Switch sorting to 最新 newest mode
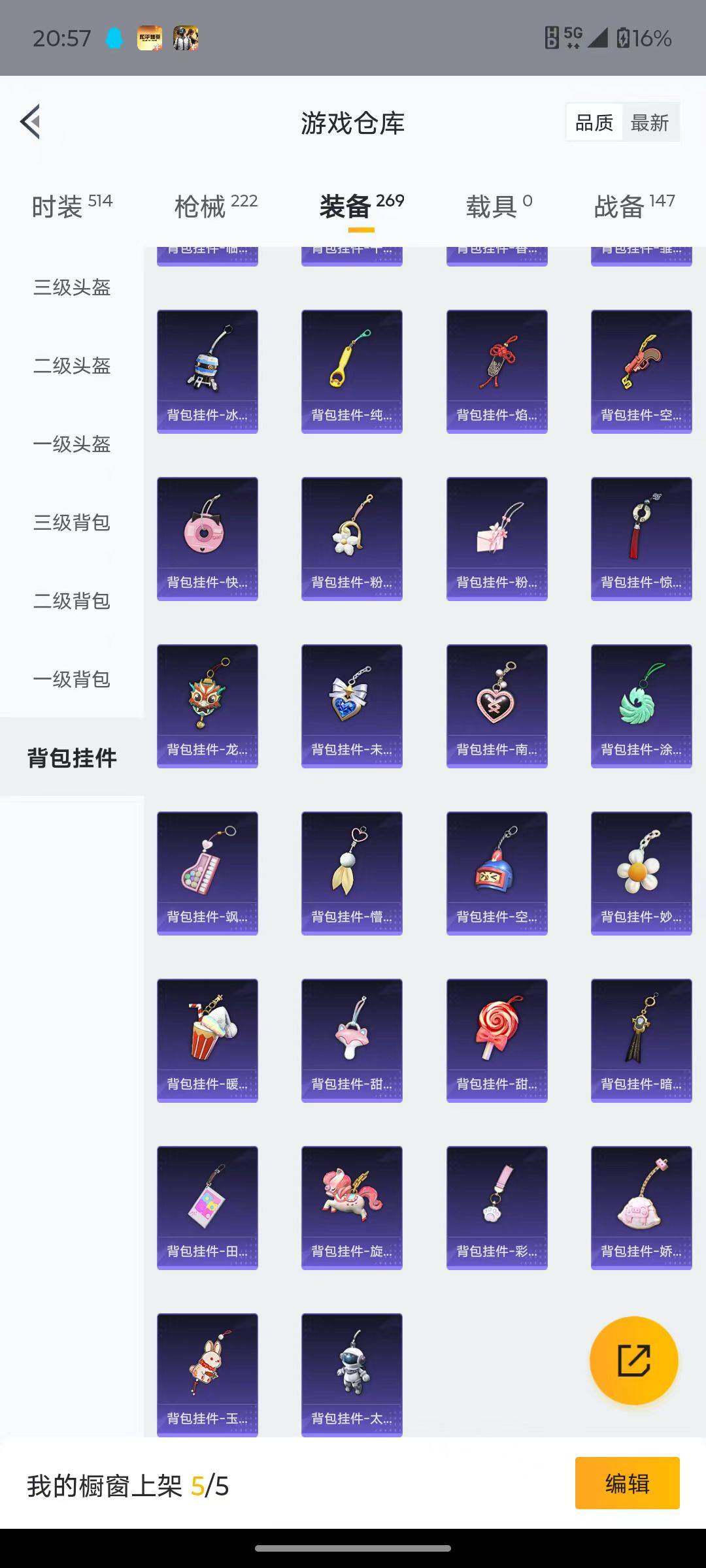Screen dimensions: 706x1568 pos(651,122)
